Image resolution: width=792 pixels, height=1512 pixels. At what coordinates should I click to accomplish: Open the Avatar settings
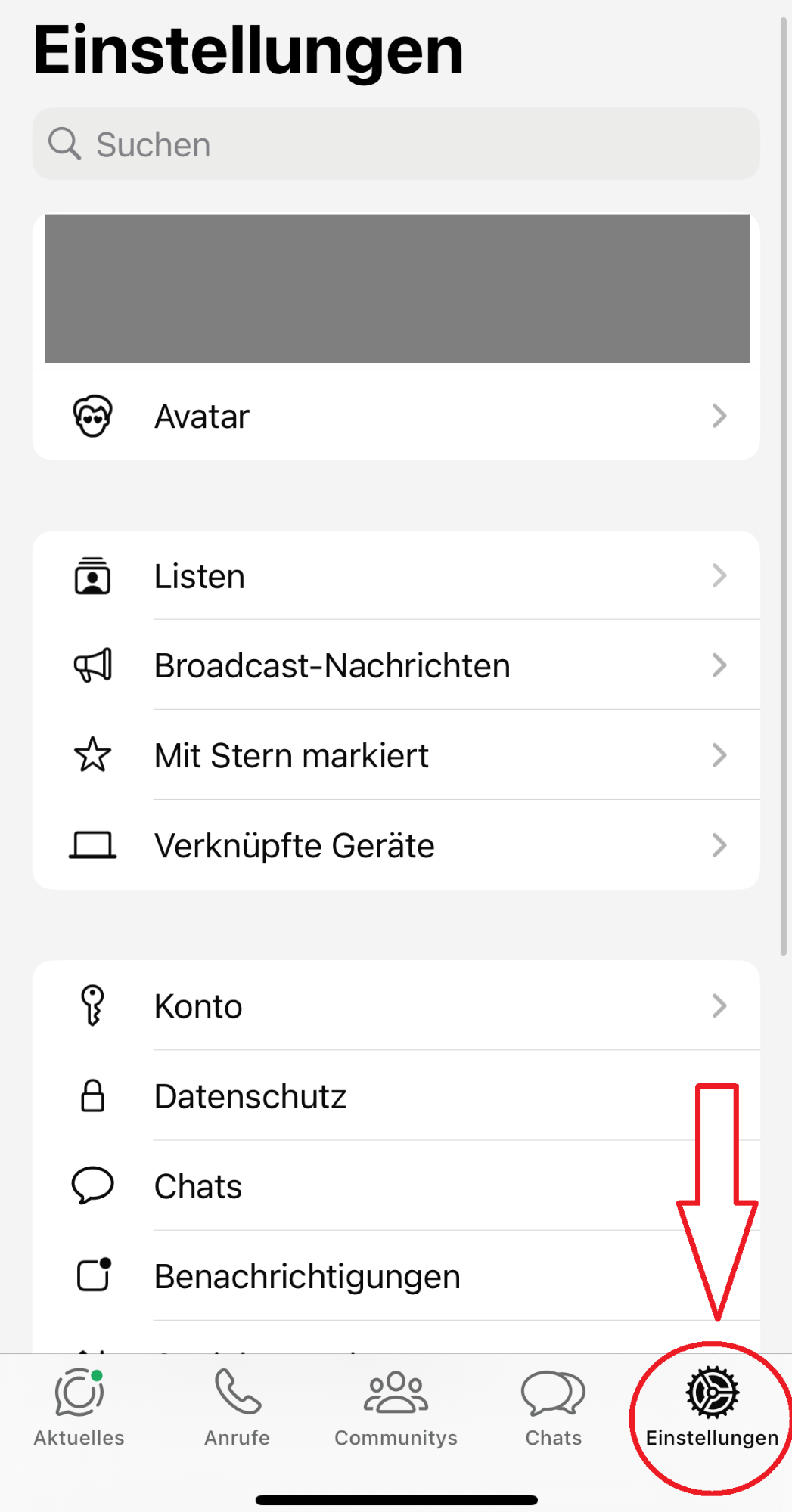(396, 416)
